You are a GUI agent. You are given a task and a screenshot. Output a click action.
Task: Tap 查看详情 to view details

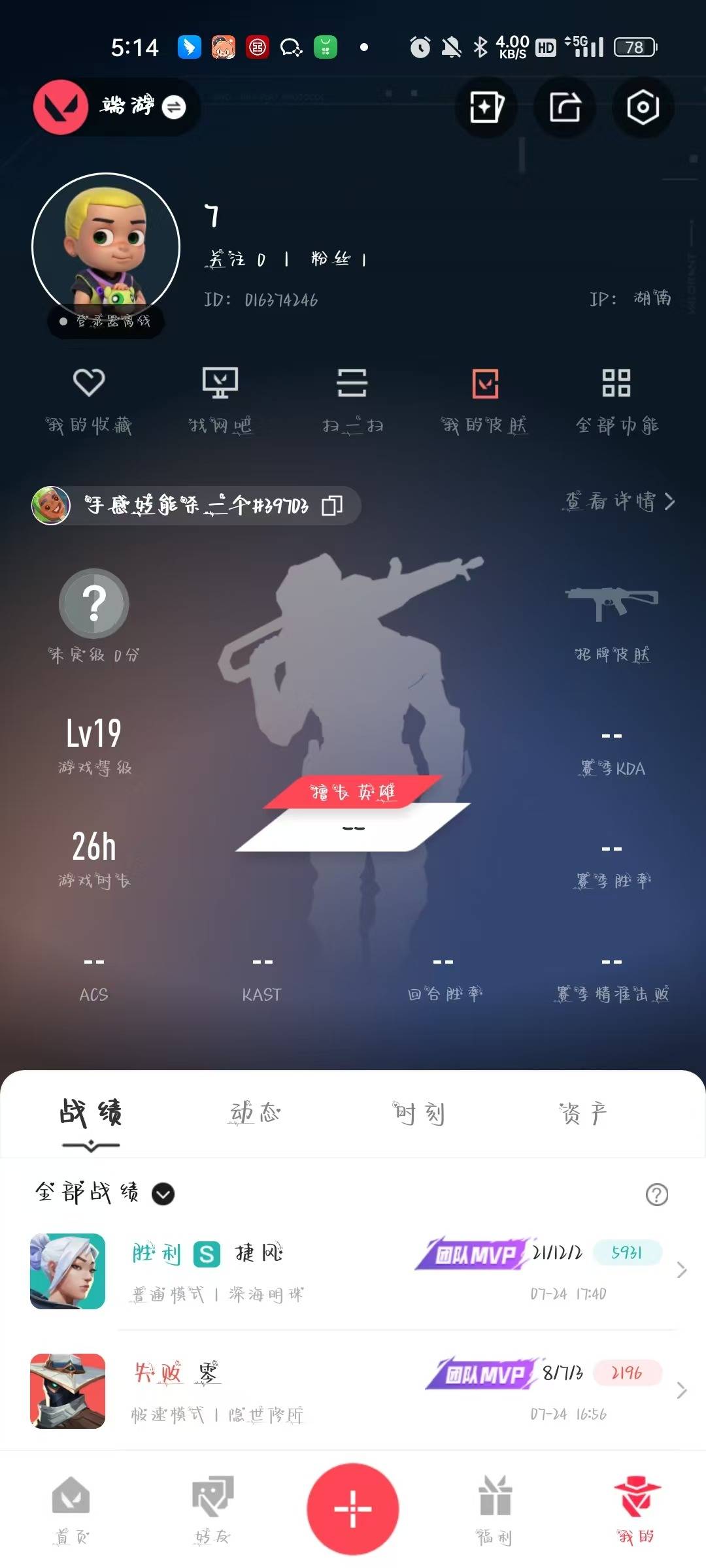coord(619,502)
